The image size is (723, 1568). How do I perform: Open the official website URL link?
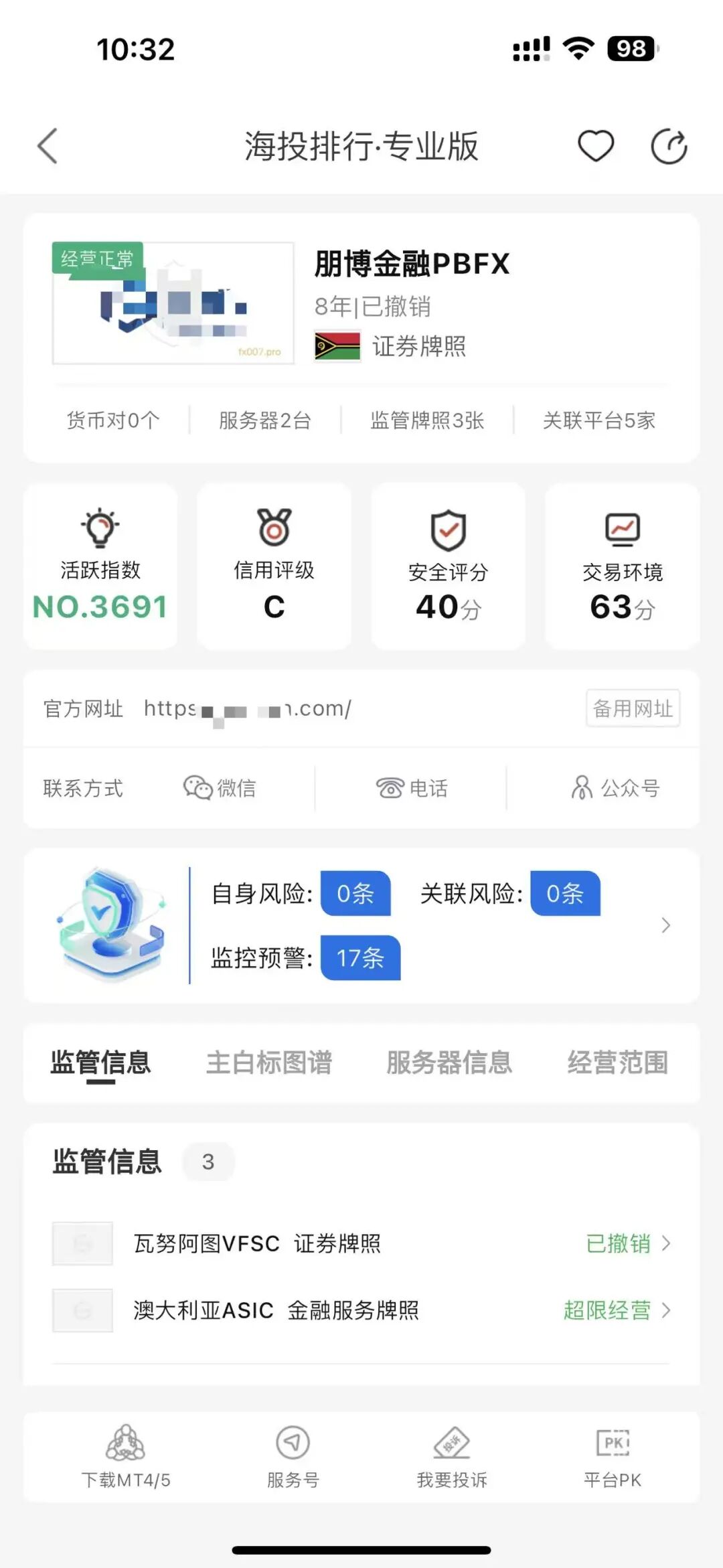click(248, 710)
